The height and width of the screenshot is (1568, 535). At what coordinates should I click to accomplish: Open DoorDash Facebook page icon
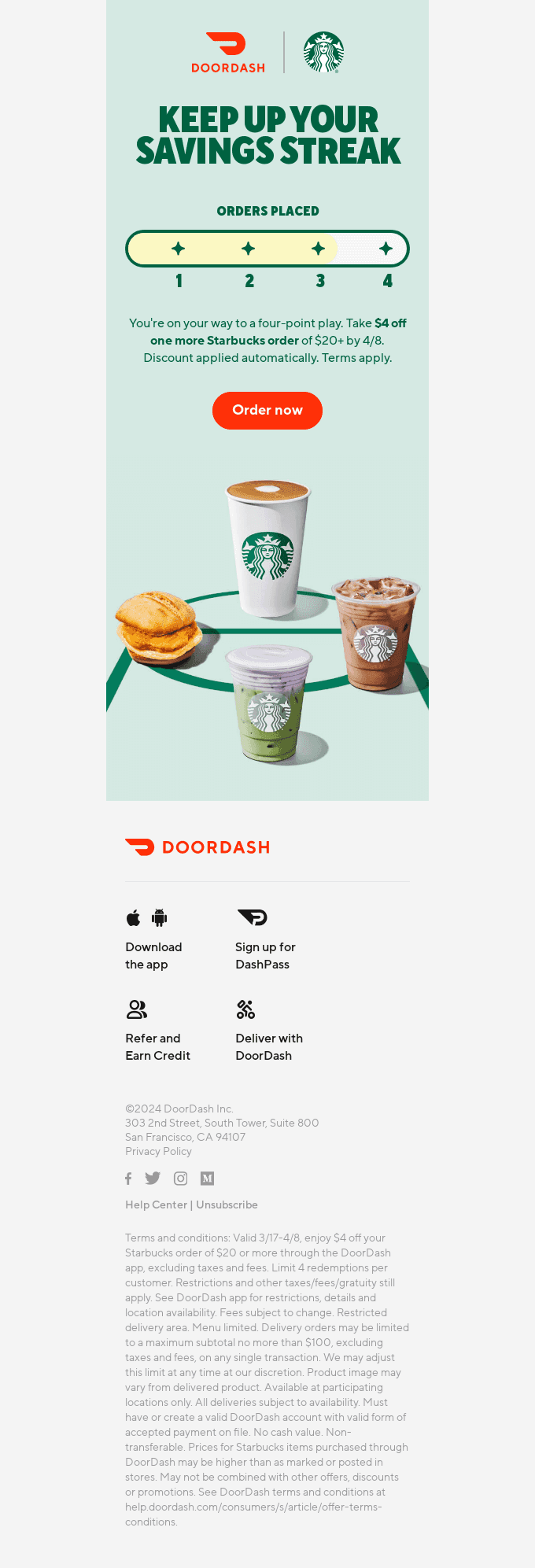128,1179
